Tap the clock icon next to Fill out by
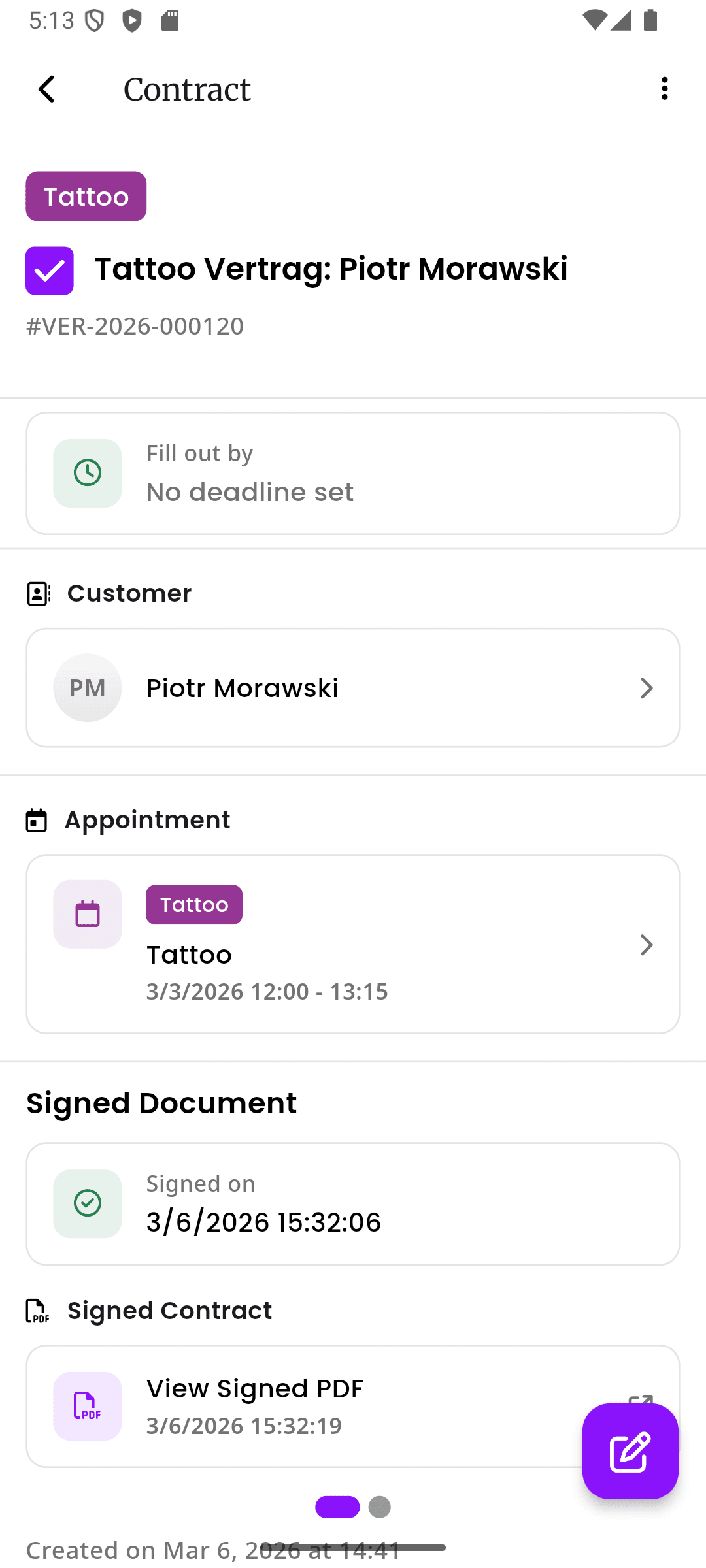 [87, 472]
